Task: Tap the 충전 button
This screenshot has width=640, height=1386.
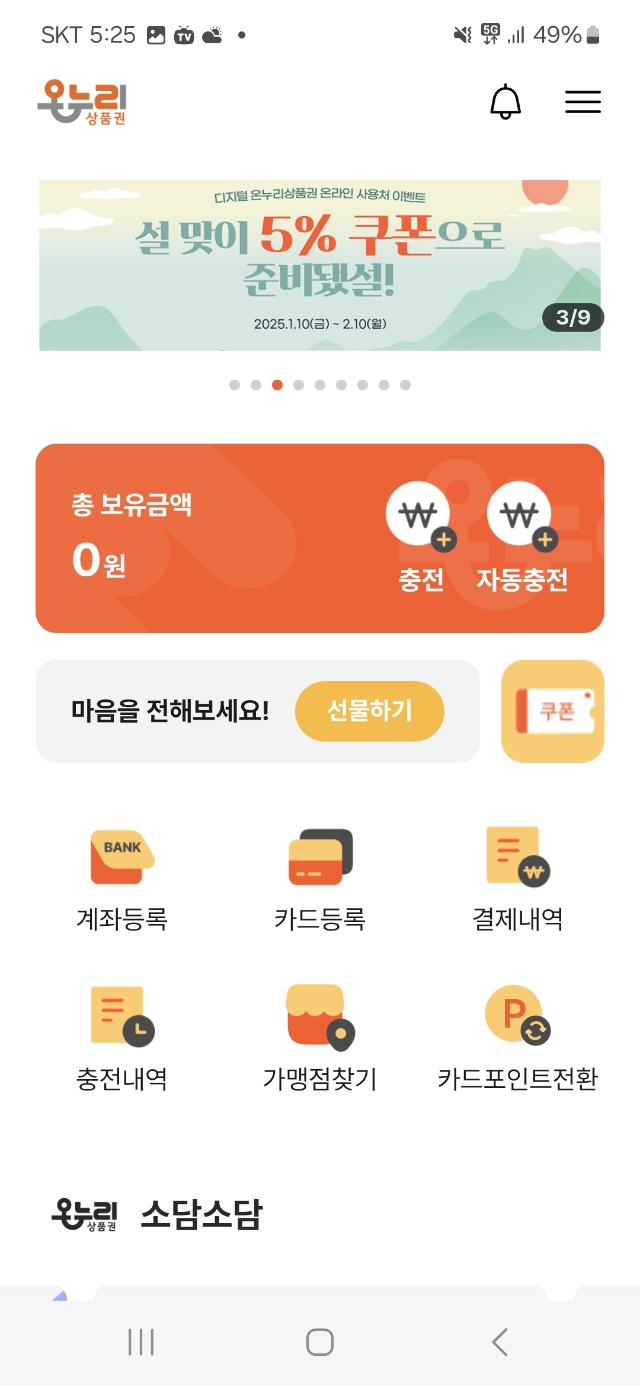Action: coord(420,540)
